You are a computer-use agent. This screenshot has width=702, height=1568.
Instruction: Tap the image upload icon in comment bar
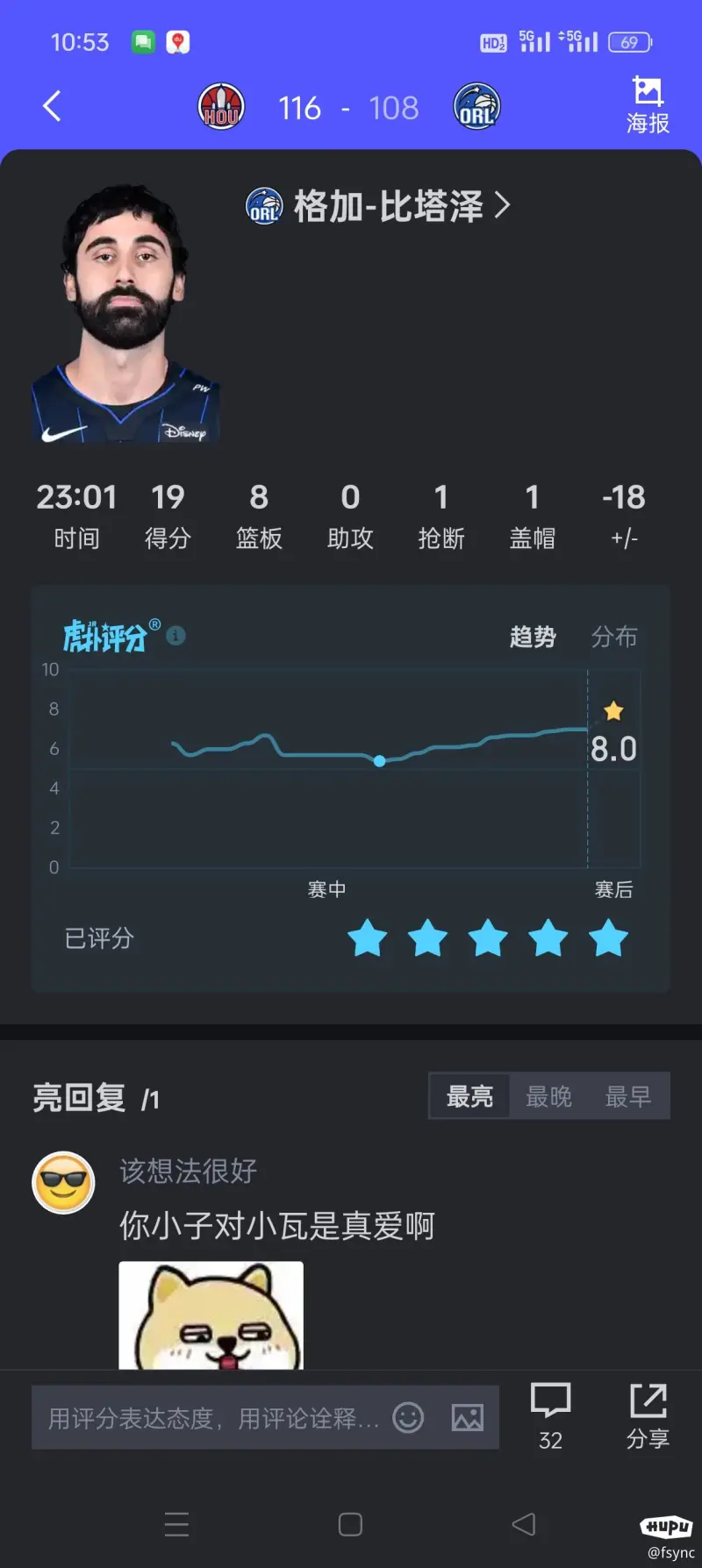466,1417
